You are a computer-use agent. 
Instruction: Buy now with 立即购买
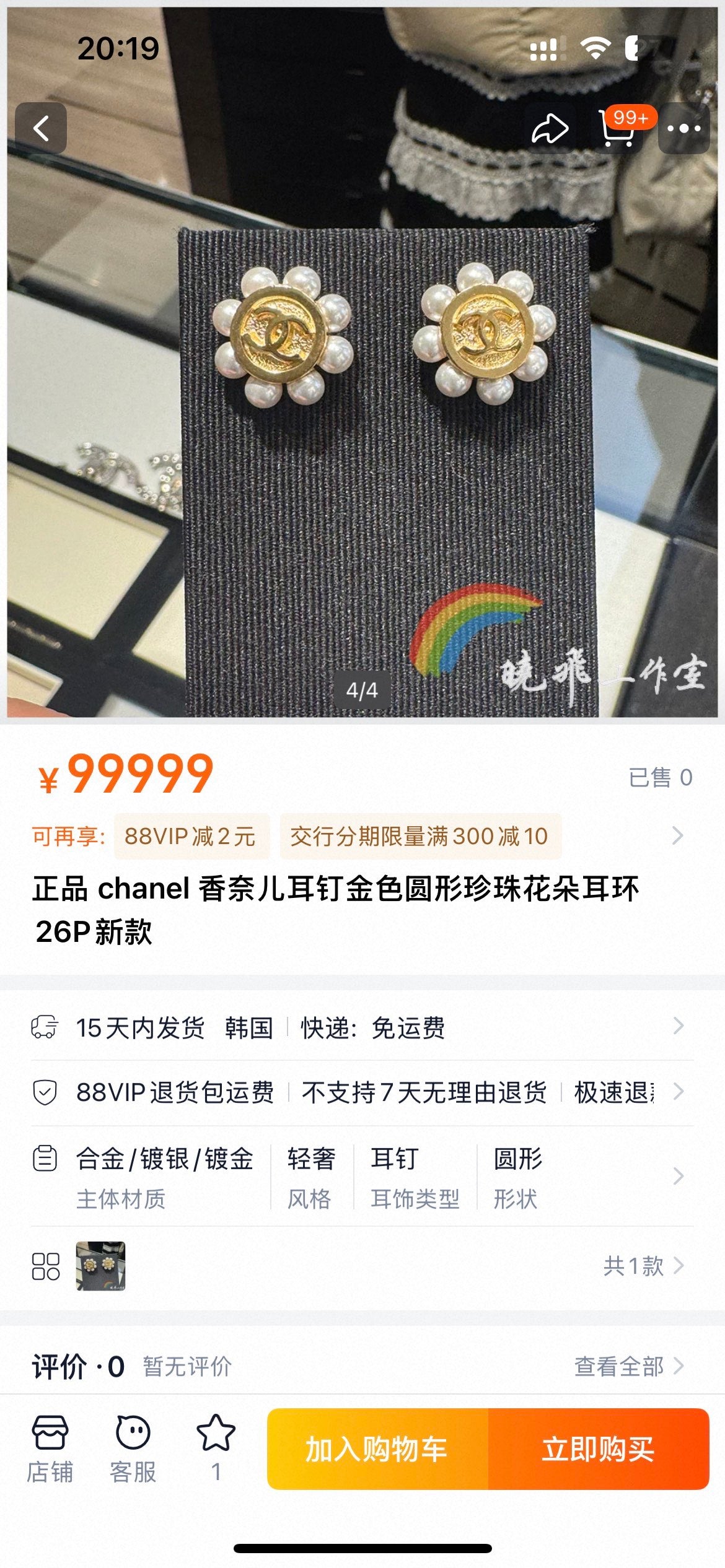pyautogui.click(x=599, y=1449)
